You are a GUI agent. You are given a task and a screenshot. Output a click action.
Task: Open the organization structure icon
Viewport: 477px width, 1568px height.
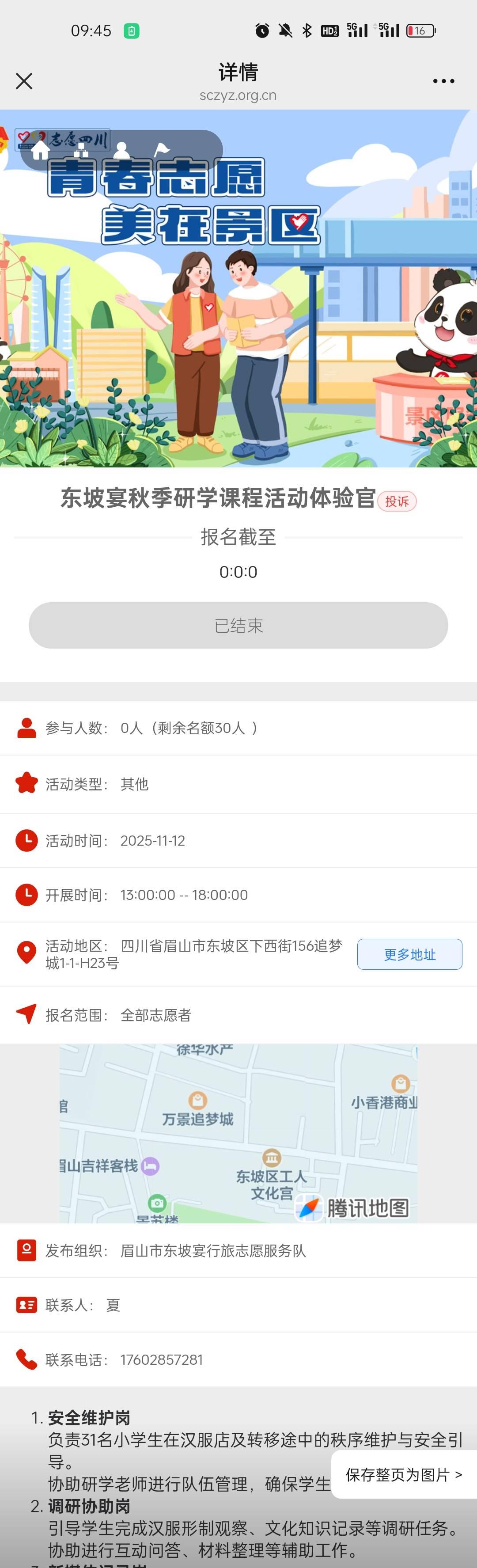point(81,150)
